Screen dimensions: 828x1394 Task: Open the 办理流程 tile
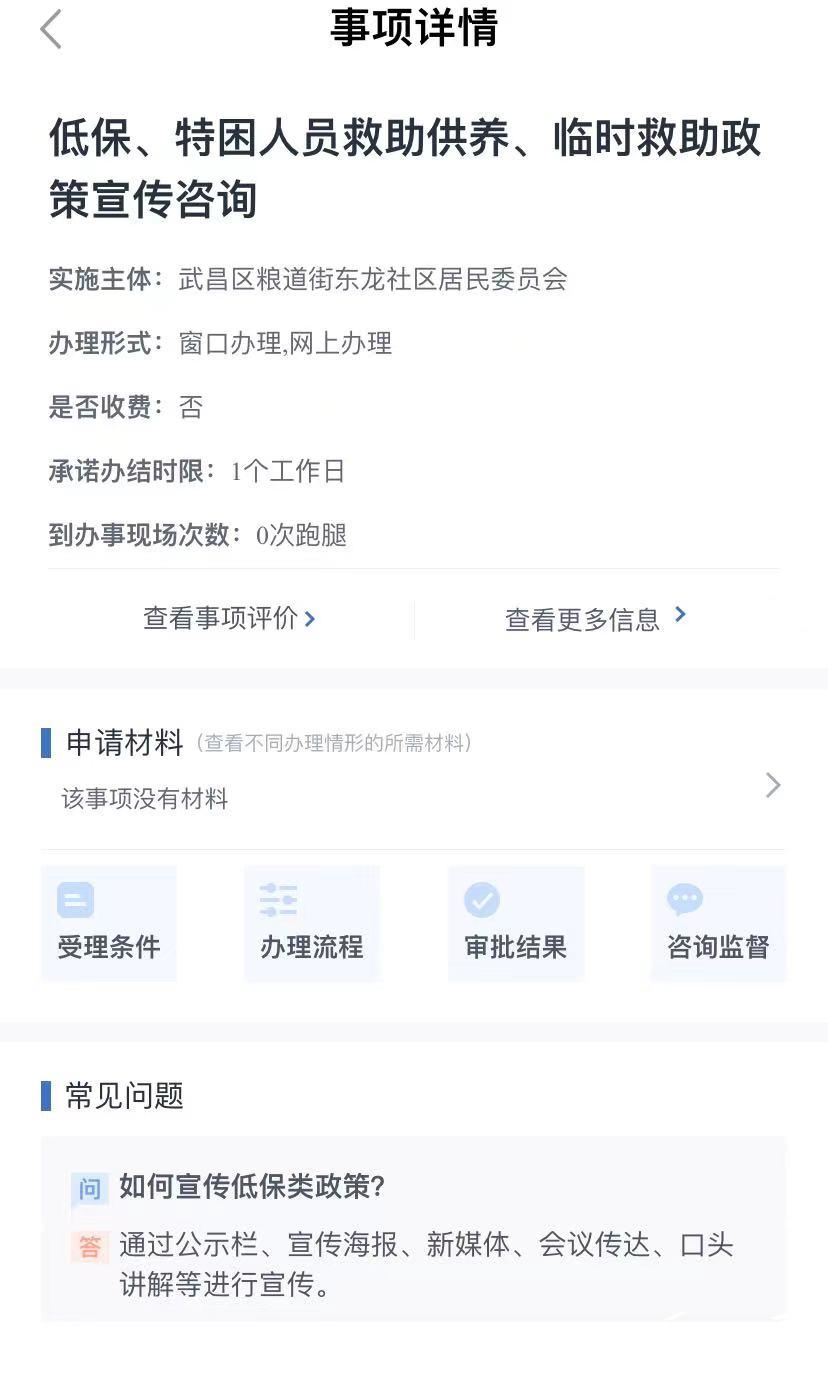click(312, 923)
